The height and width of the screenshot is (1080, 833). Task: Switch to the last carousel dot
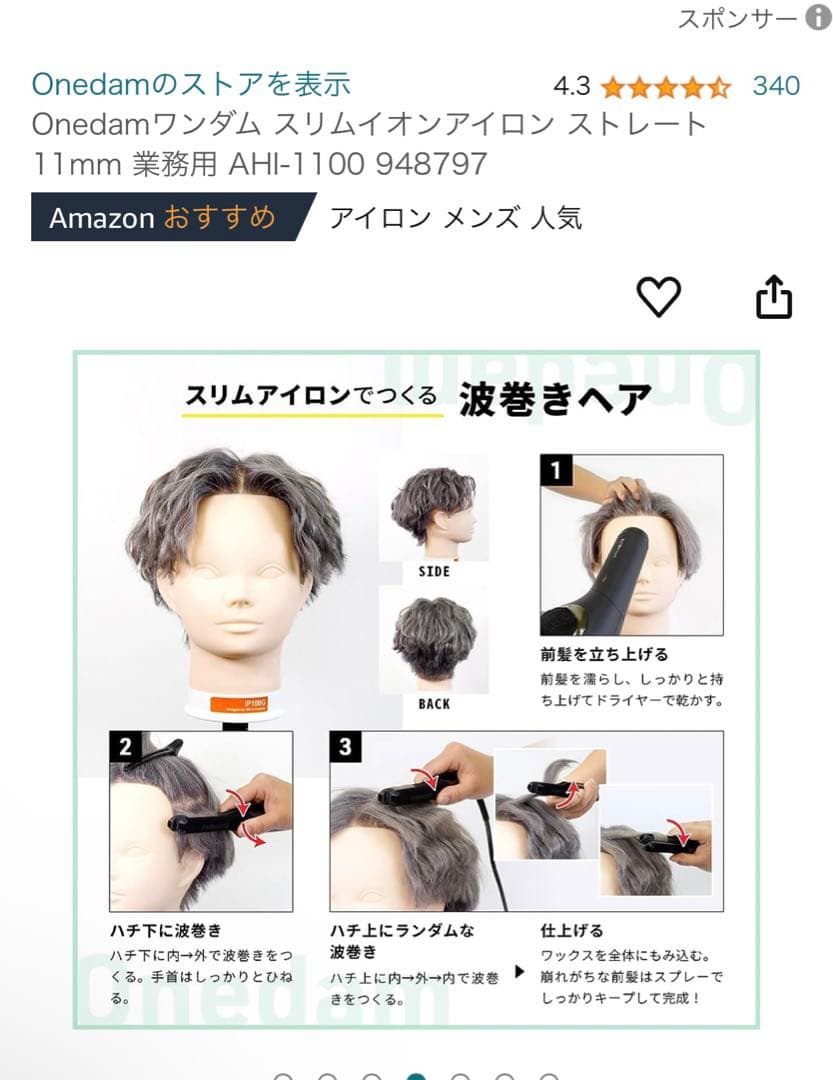tap(549, 1076)
